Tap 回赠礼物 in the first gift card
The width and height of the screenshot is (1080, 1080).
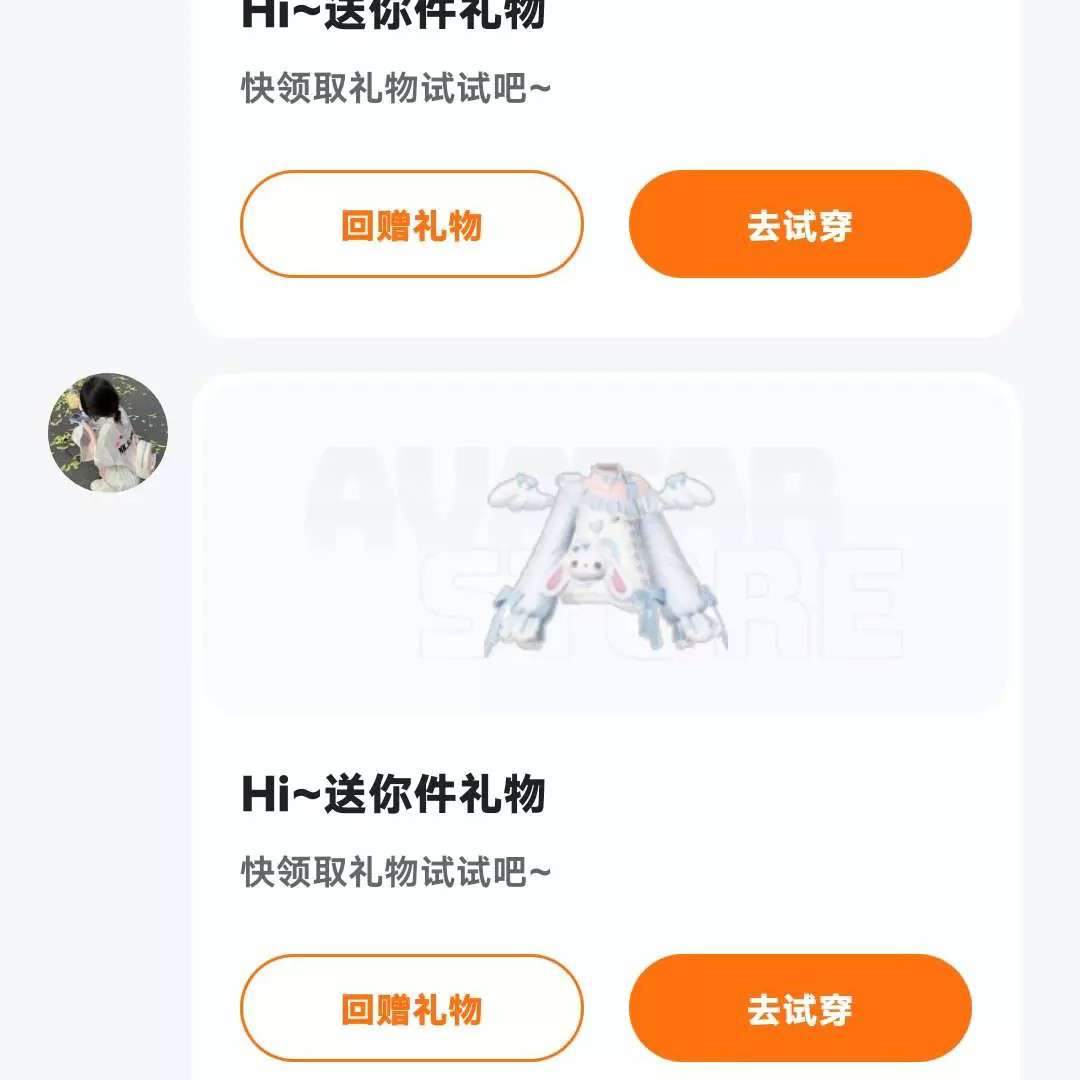coord(411,224)
